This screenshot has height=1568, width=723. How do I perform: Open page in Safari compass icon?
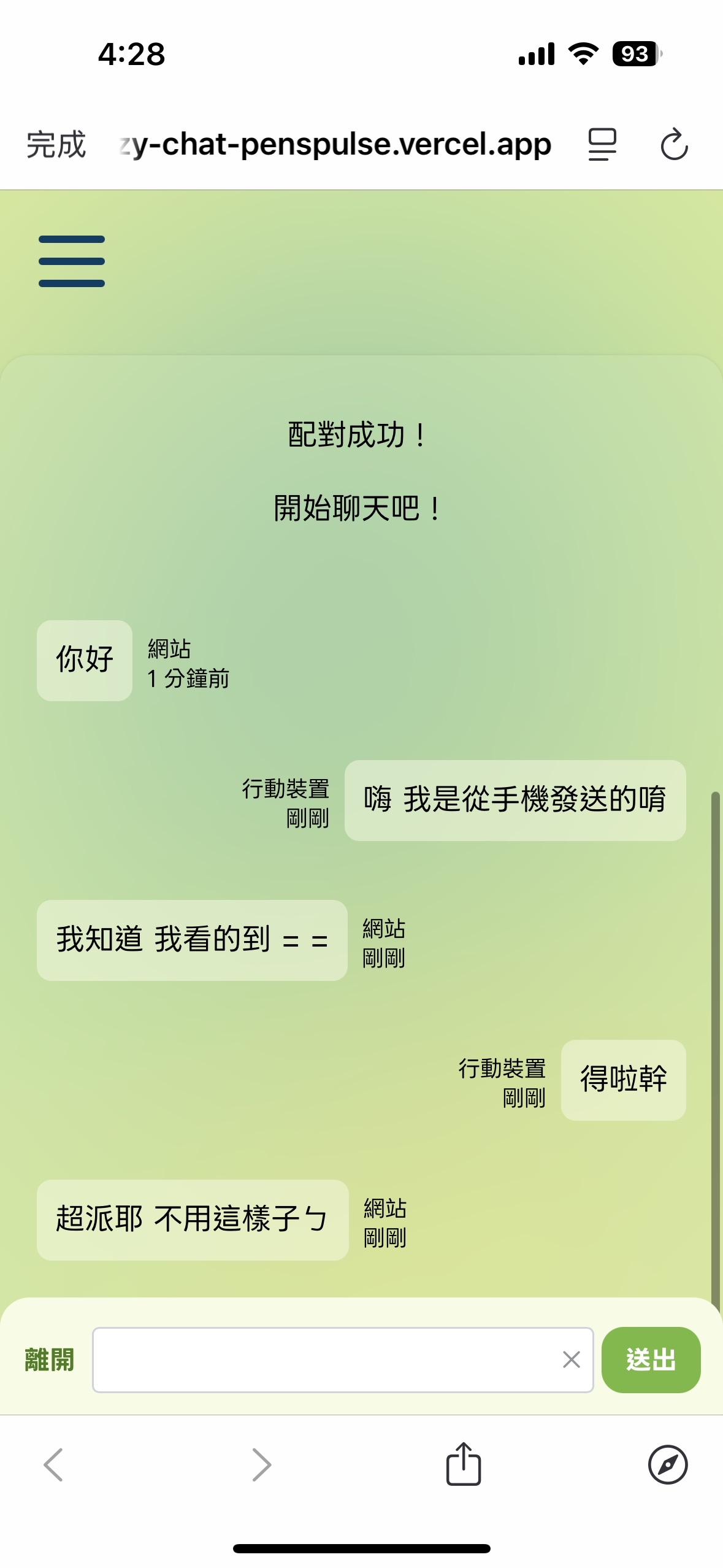[x=668, y=1465]
